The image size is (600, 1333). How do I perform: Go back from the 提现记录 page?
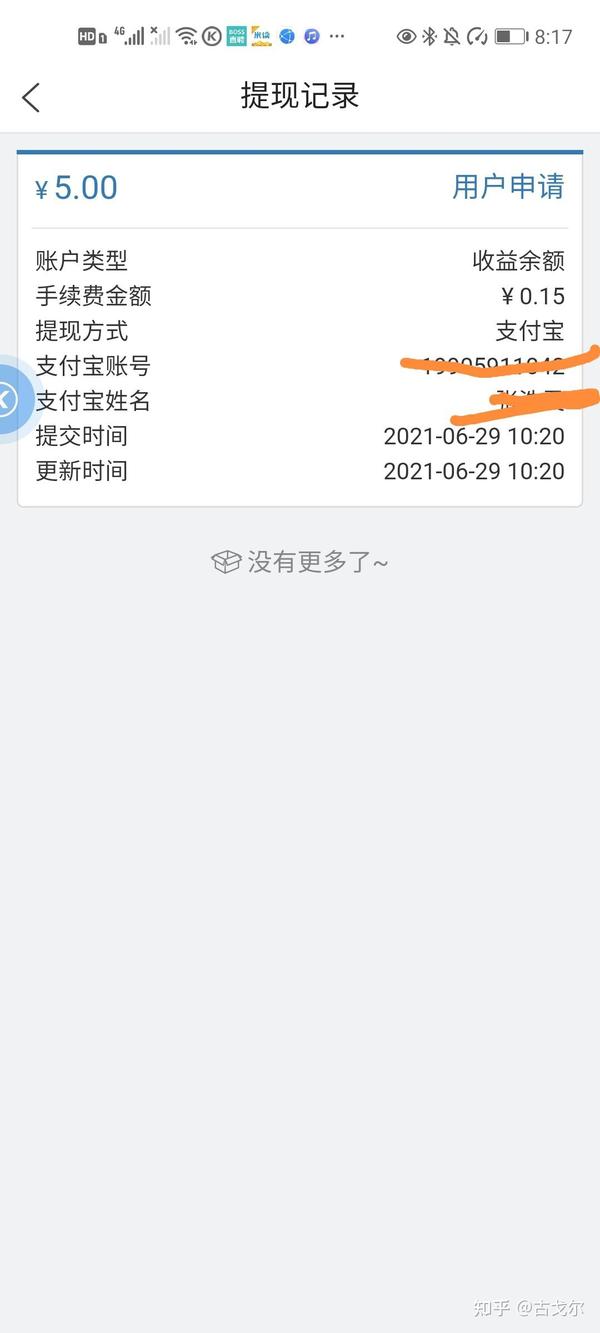31,97
